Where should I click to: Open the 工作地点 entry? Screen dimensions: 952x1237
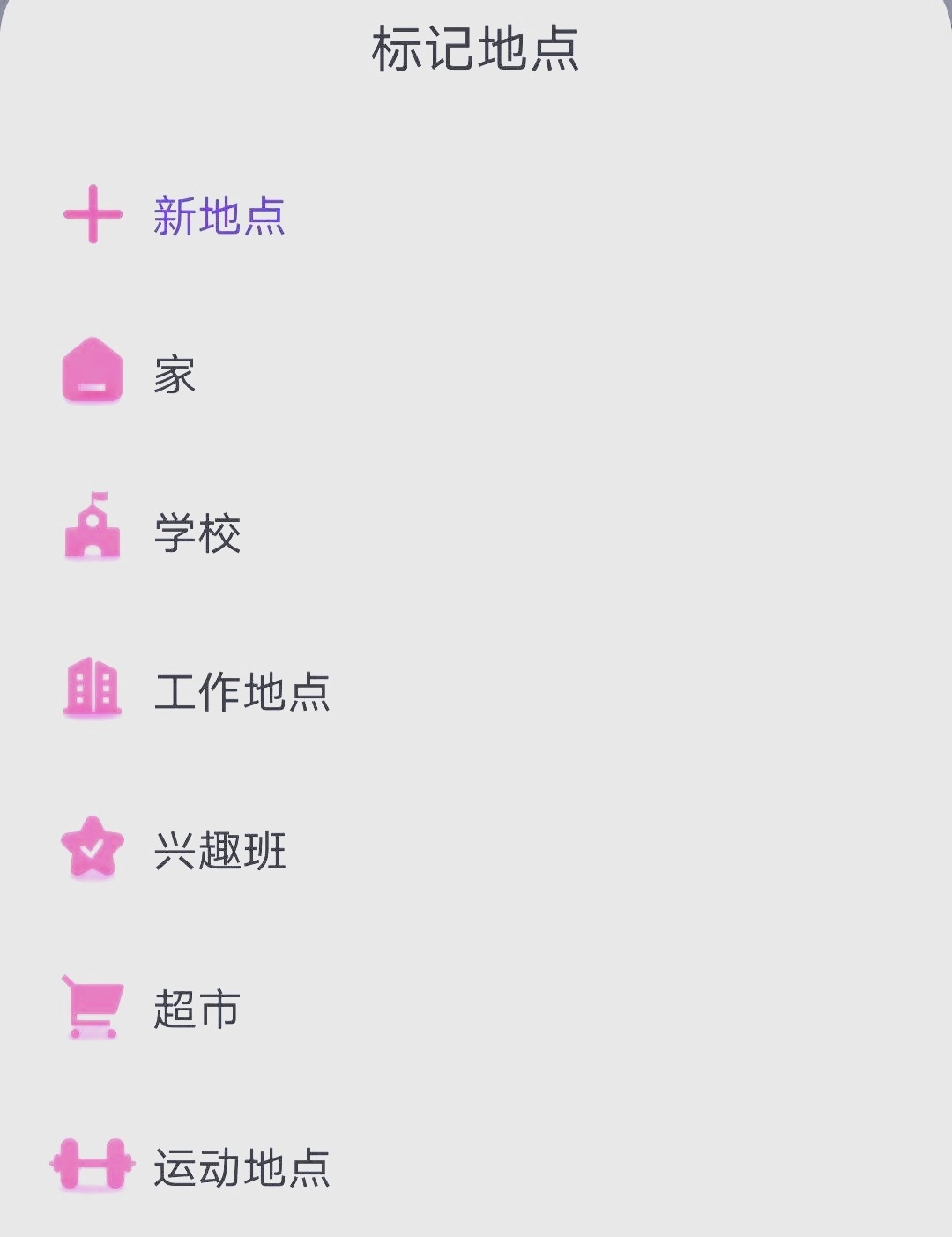[242, 692]
